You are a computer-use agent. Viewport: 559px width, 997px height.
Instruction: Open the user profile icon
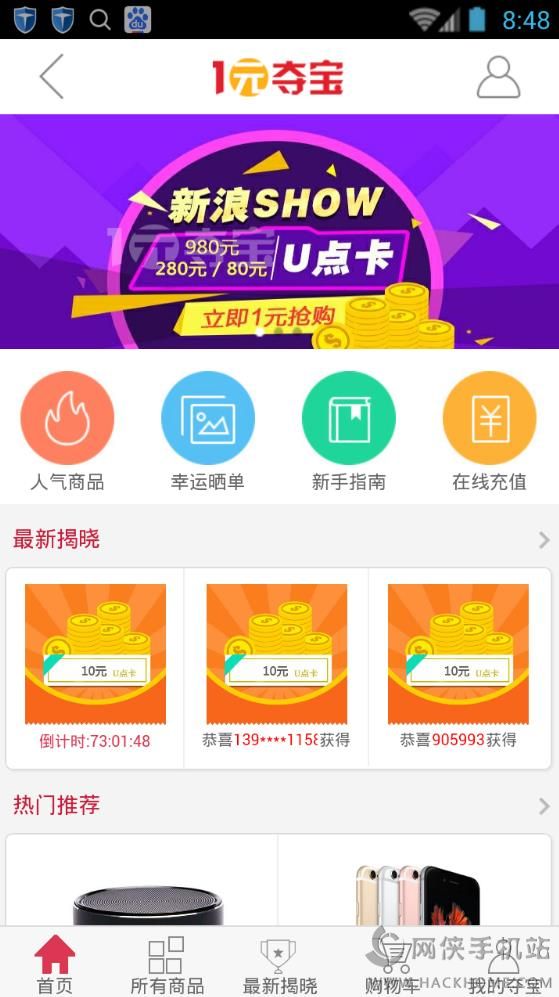[x=499, y=77]
